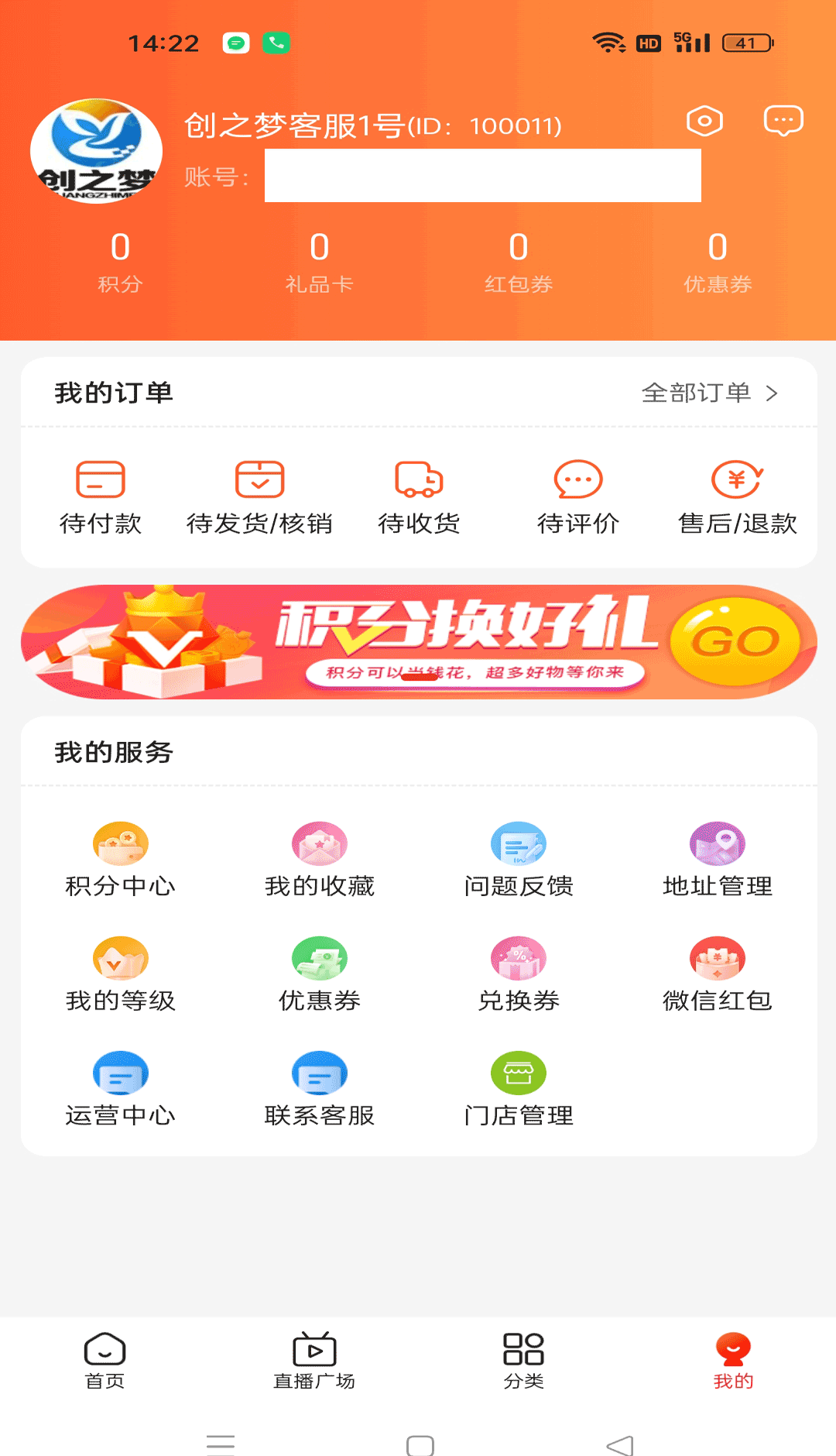The height and width of the screenshot is (1456, 836).
Task: Switch to the Categories tab (分类)
Action: tap(524, 1361)
